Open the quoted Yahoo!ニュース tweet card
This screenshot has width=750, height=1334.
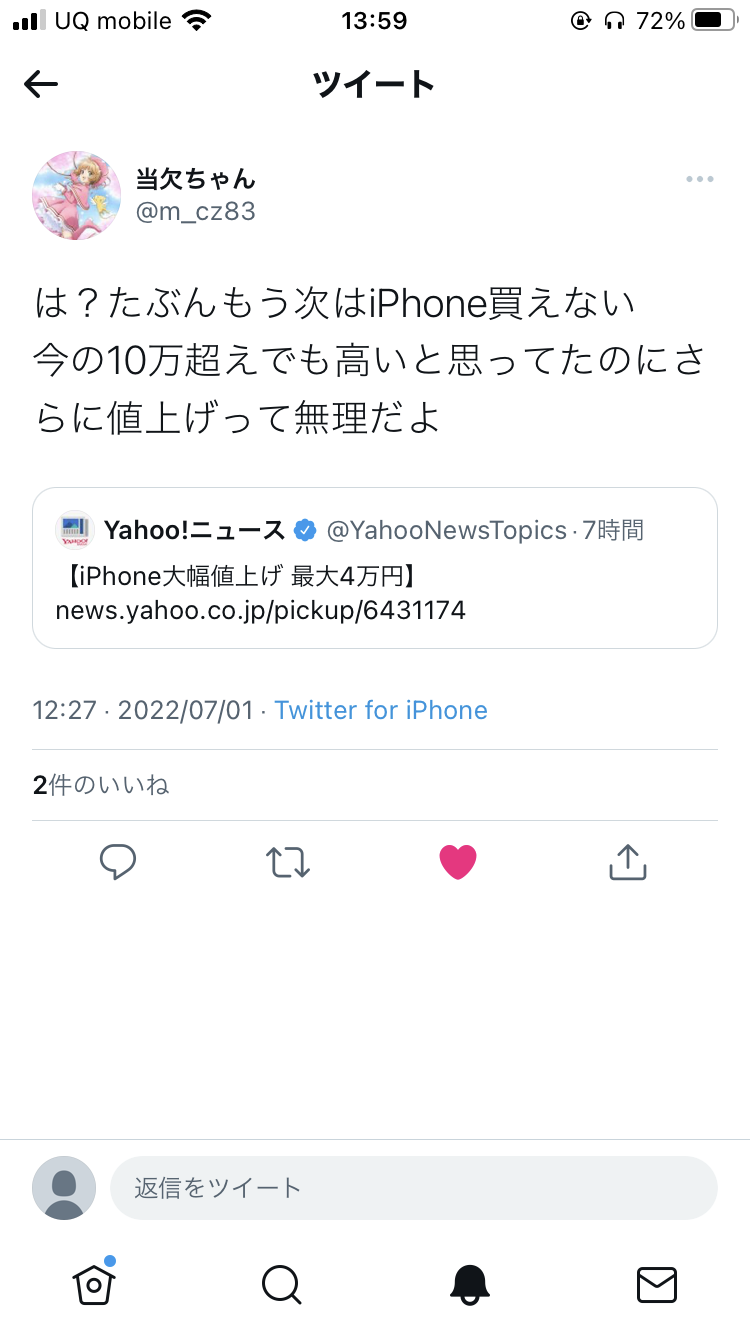coord(375,568)
